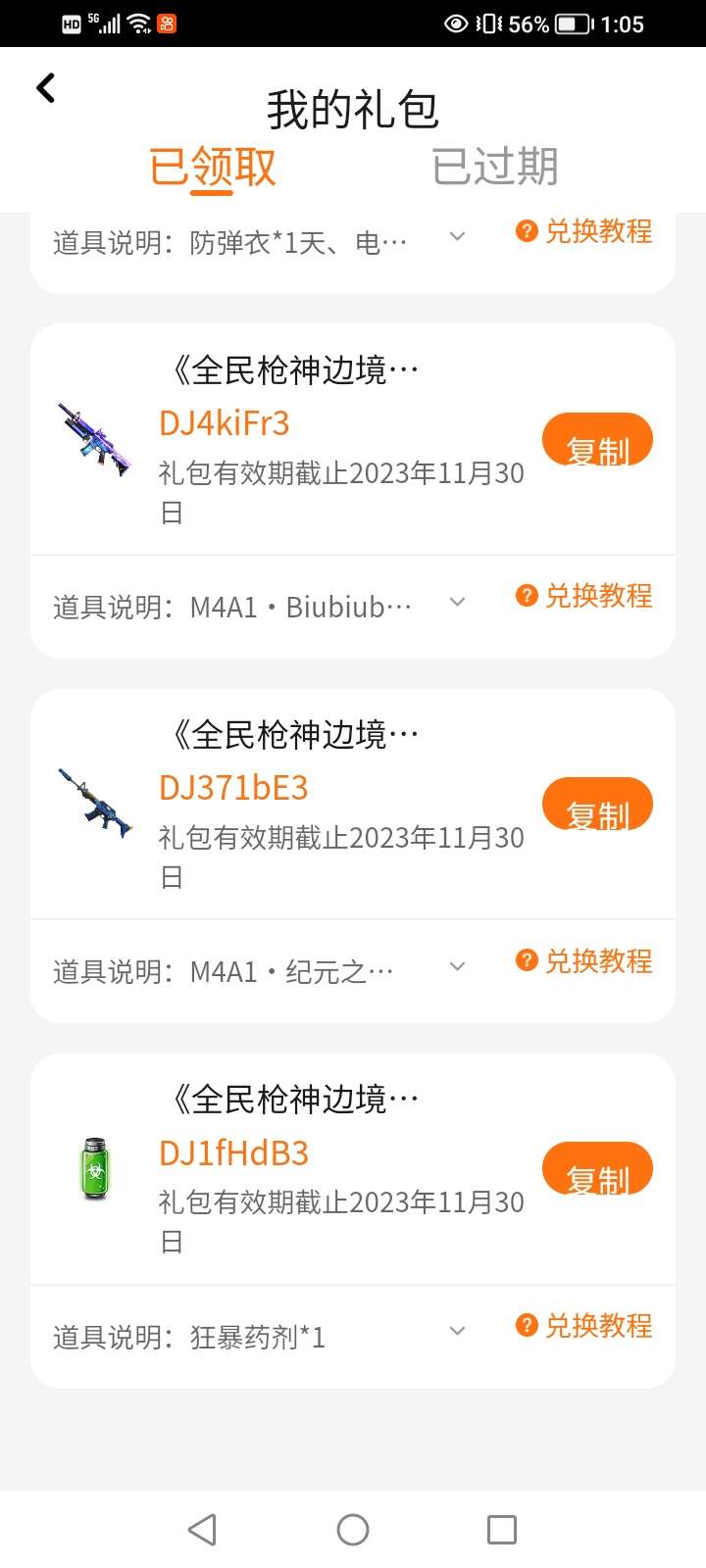This screenshot has height=1568, width=706.
Task: Open 兑换教程 for the 防弹衣 gift
Action: [584, 231]
